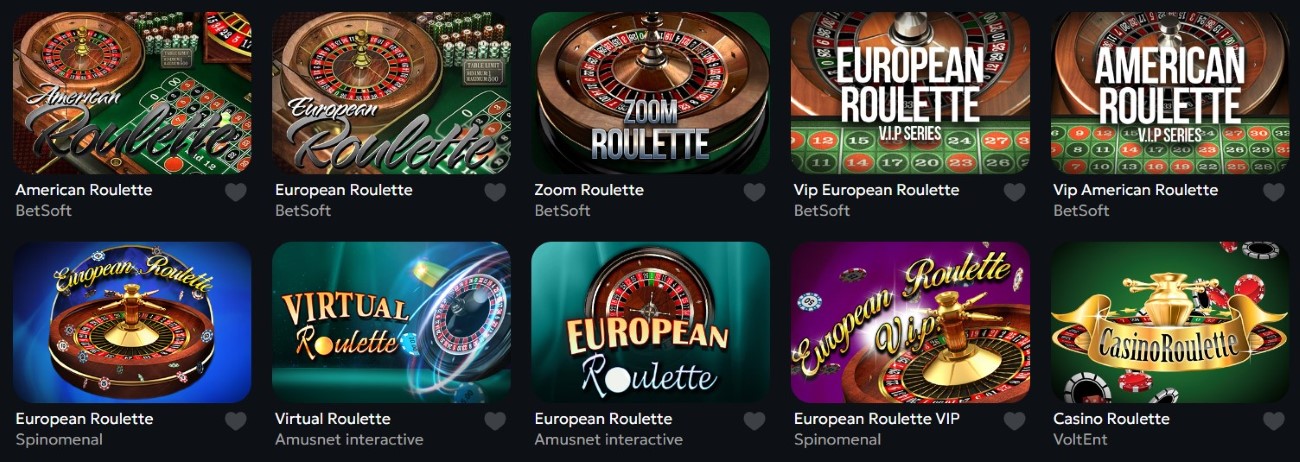Viewport: 1300px width, 462px height.
Task: Add Zoom Roulette to favorites
Action: click(x=754, y=192)
